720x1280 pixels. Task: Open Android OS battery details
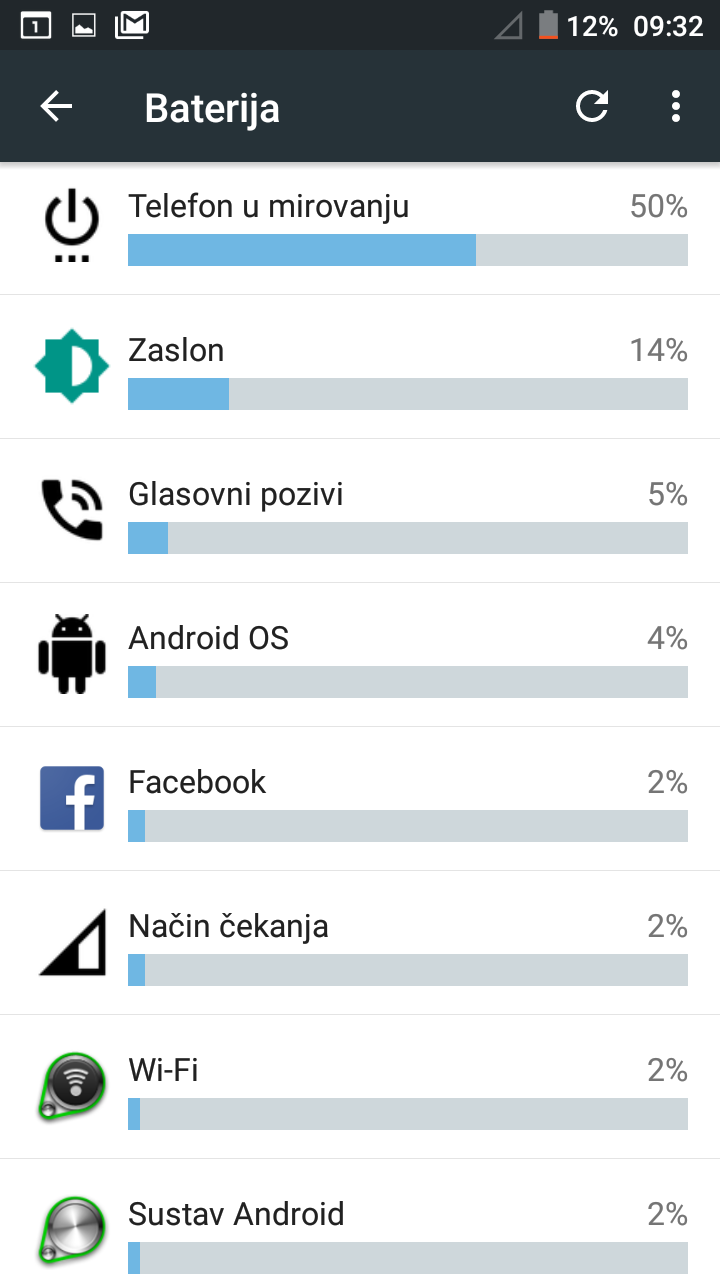[360, 655]
